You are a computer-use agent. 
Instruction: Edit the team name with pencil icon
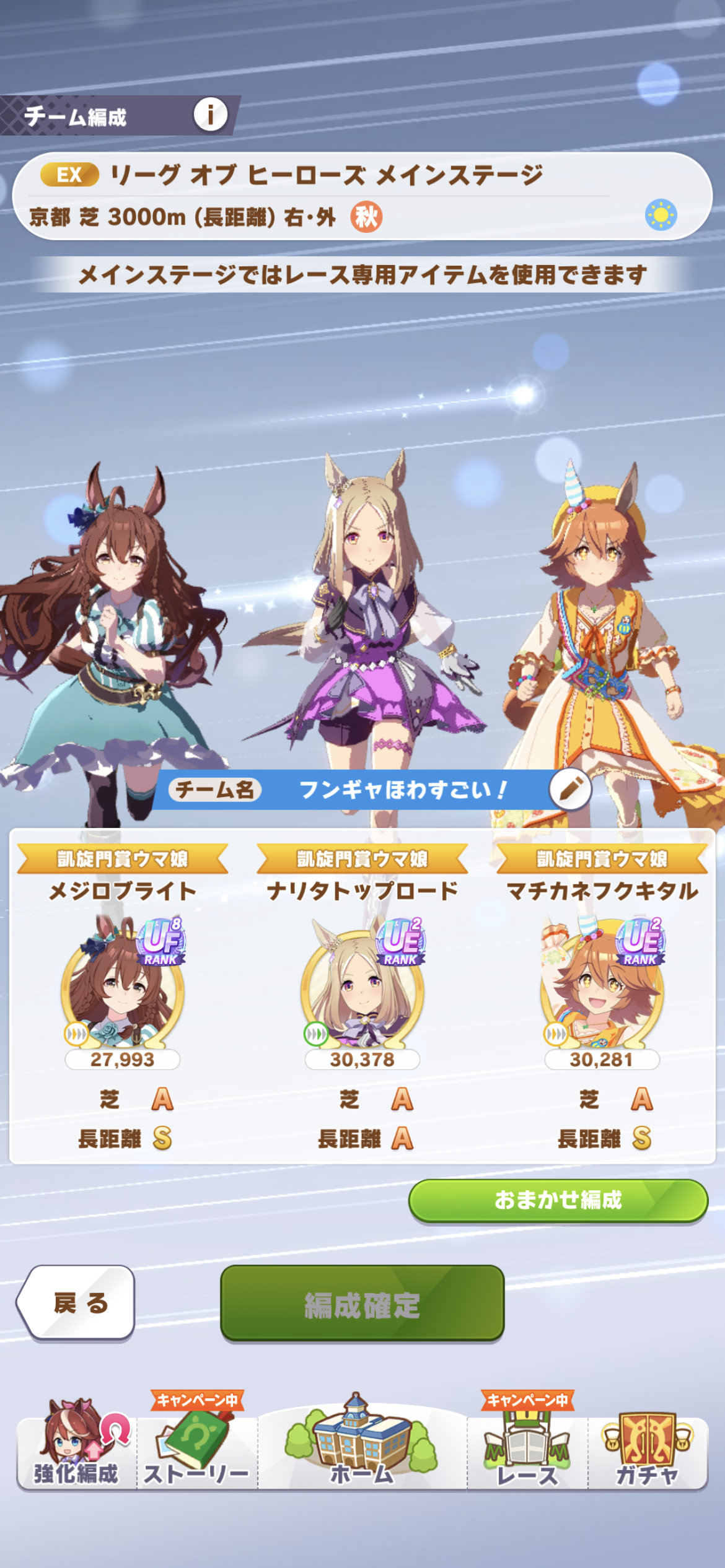click(x=570, y=789)
